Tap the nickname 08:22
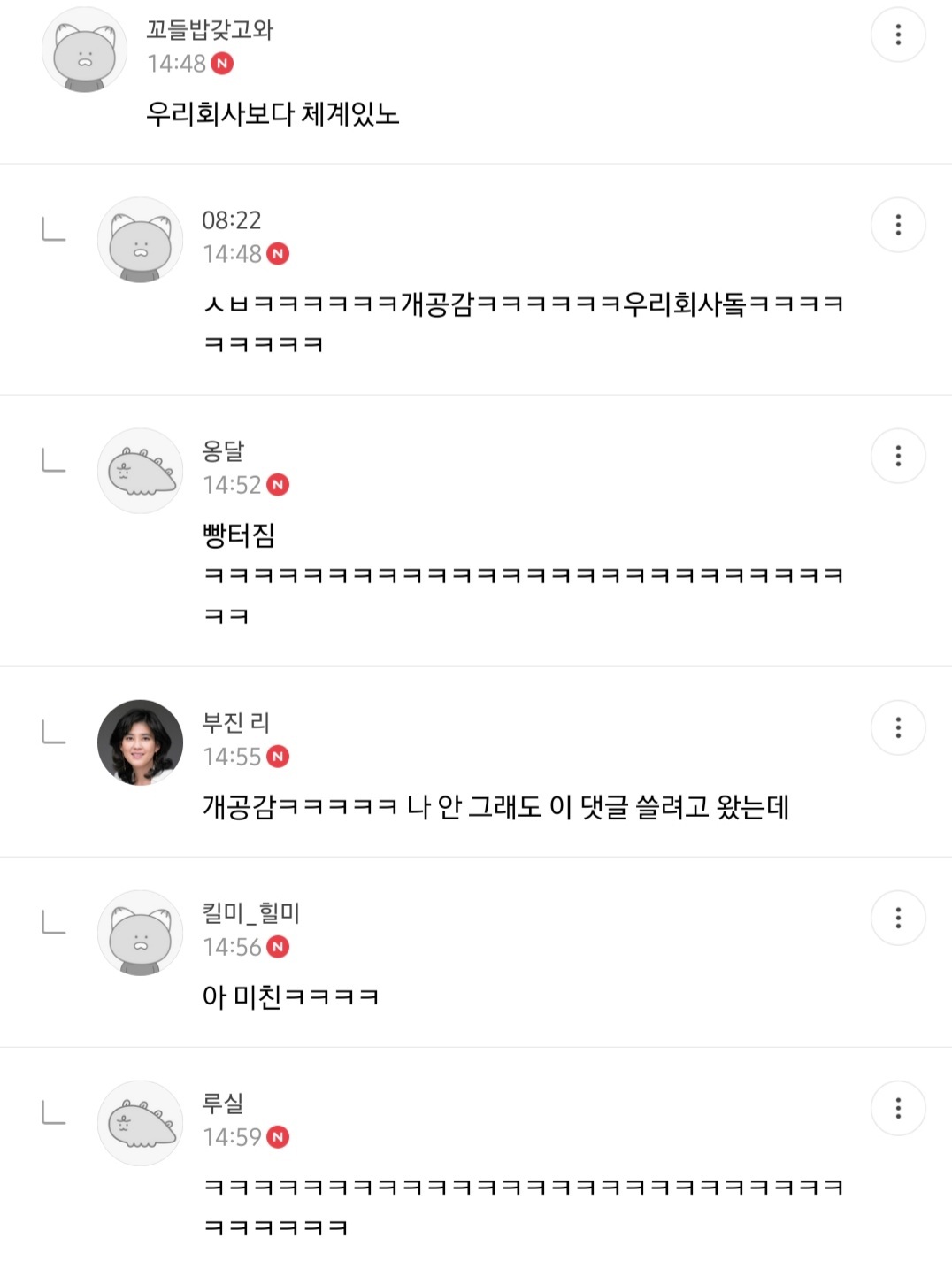The width and height of the screenshot is (952, 1269). pos(232,220)
